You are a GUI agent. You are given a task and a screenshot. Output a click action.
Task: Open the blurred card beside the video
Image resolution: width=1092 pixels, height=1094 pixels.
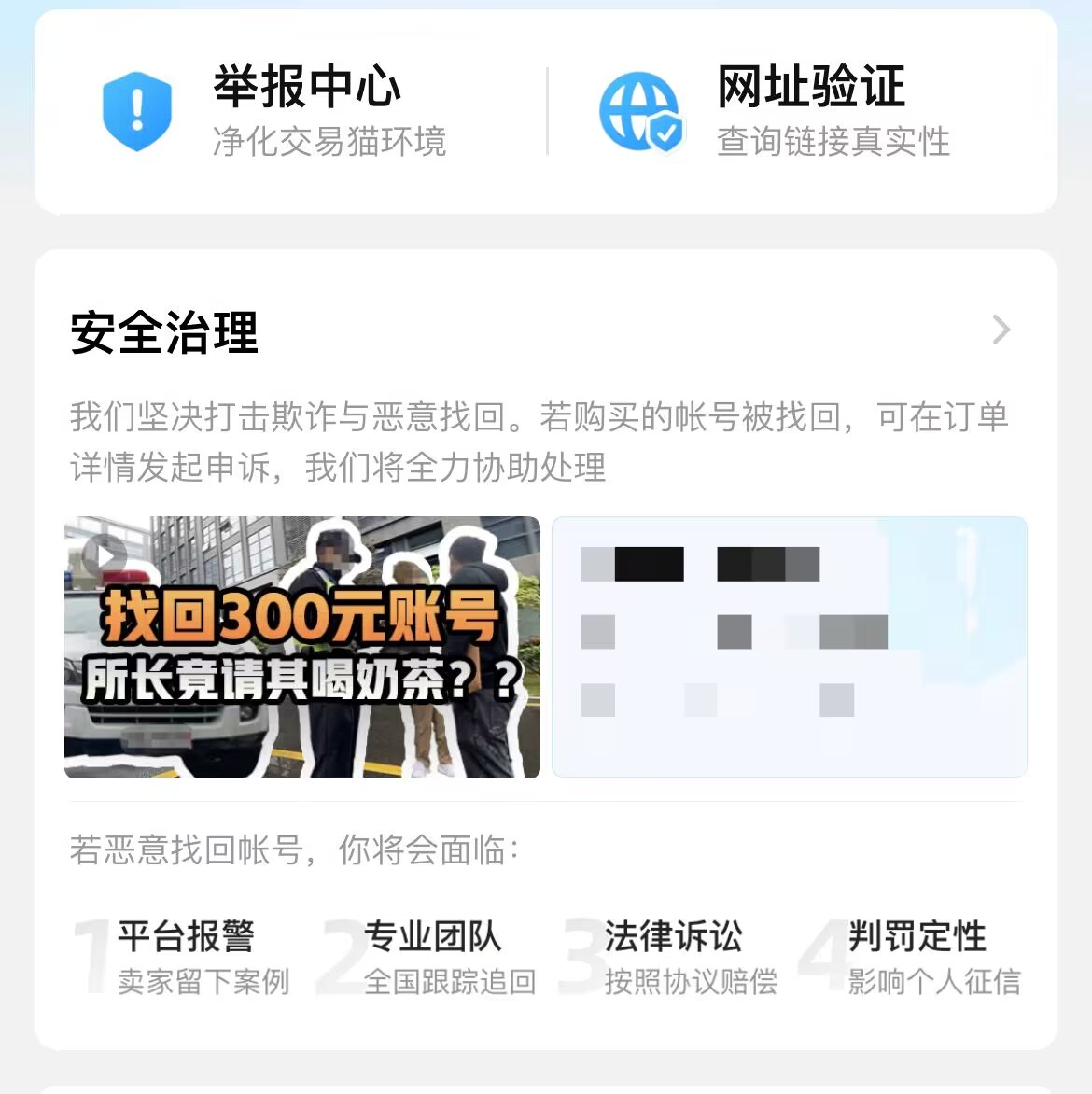point(790,646)
